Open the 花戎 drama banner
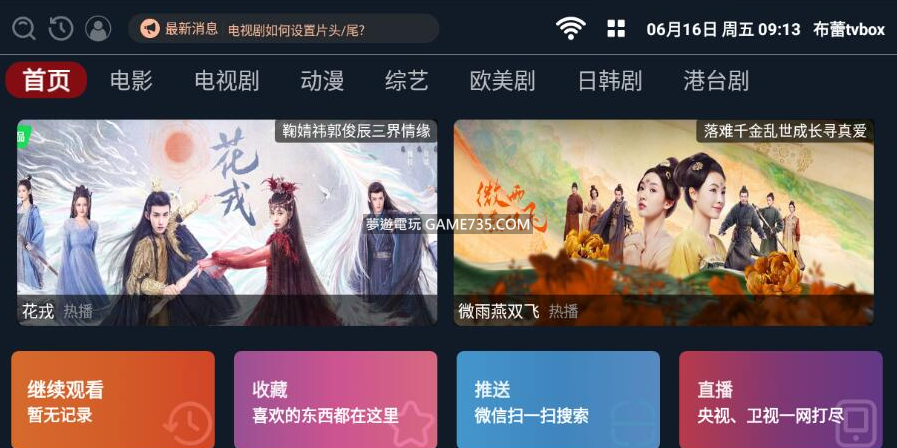Viewport: 897px width, 448px height. coord(227,222)
